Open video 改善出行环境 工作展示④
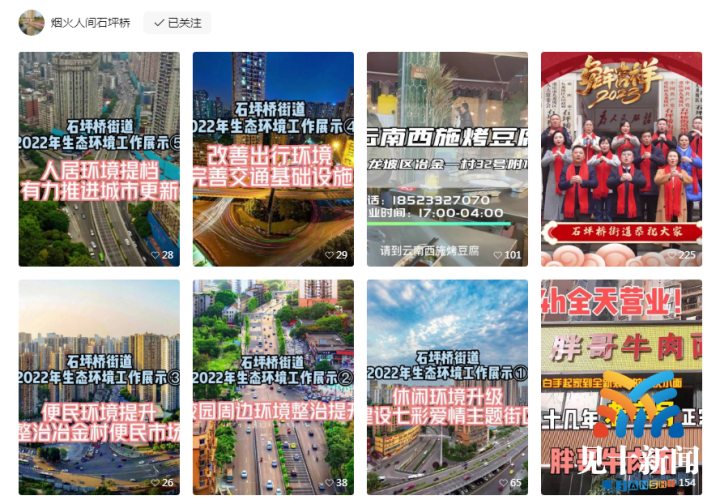This screenshot has height=504, width=720. coord(273,159)
